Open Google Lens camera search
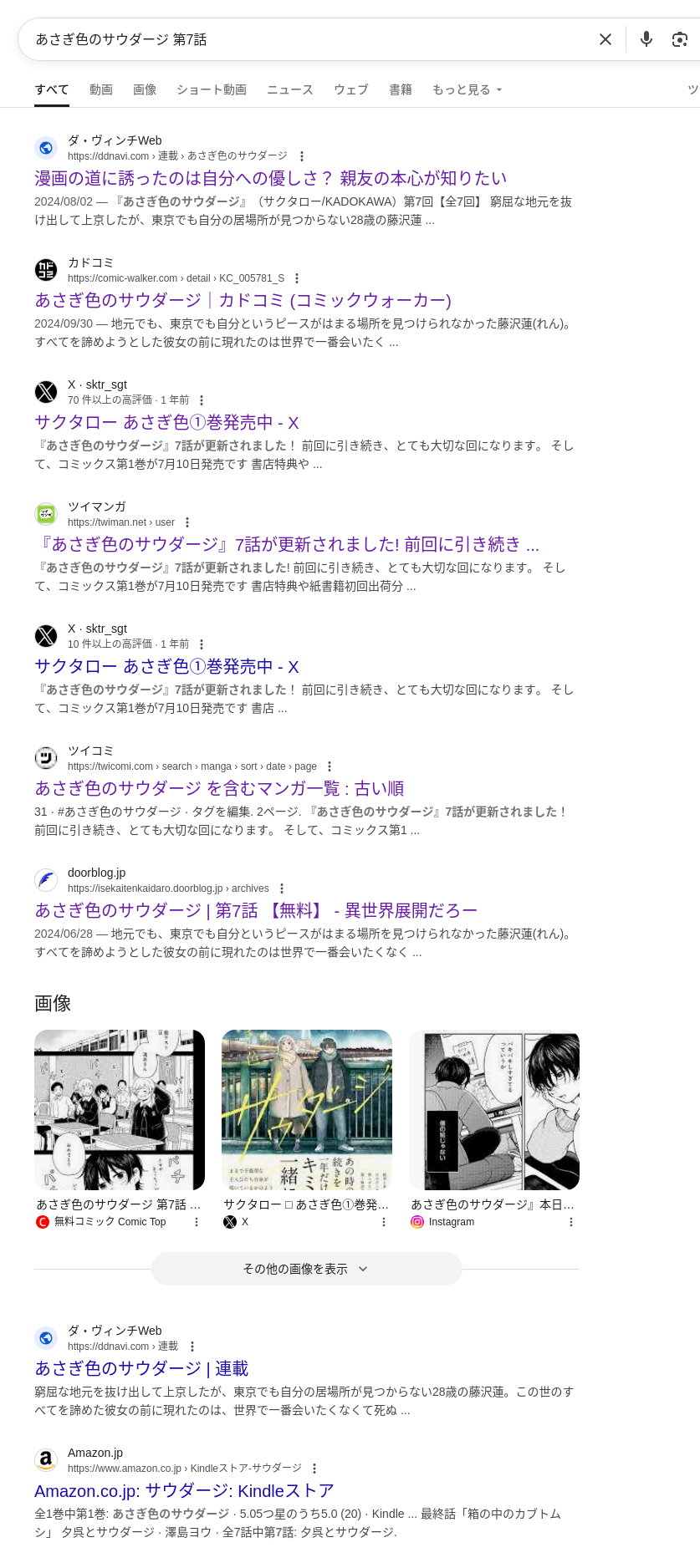 click(680, 39)
